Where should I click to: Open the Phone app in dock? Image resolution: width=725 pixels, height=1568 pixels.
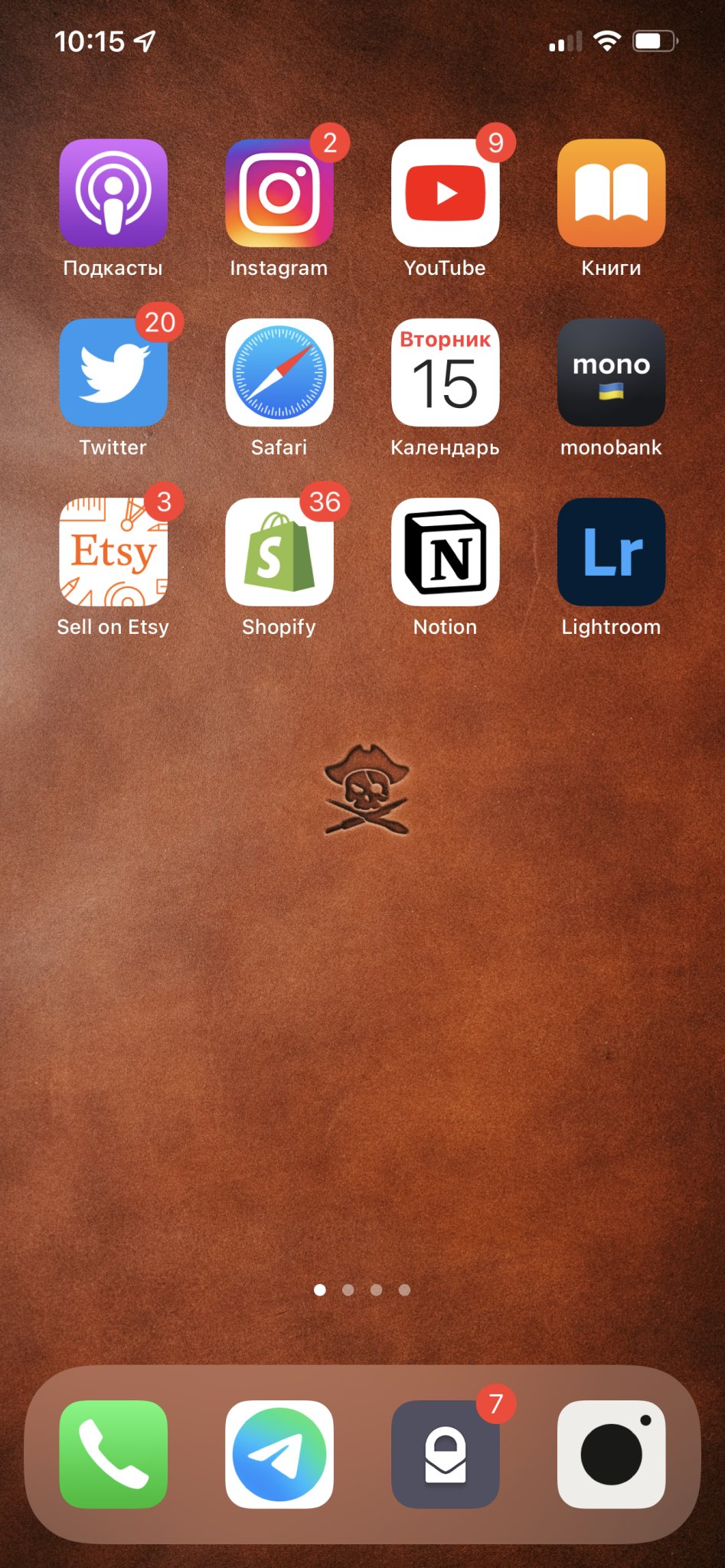(x=113, y=1454)
